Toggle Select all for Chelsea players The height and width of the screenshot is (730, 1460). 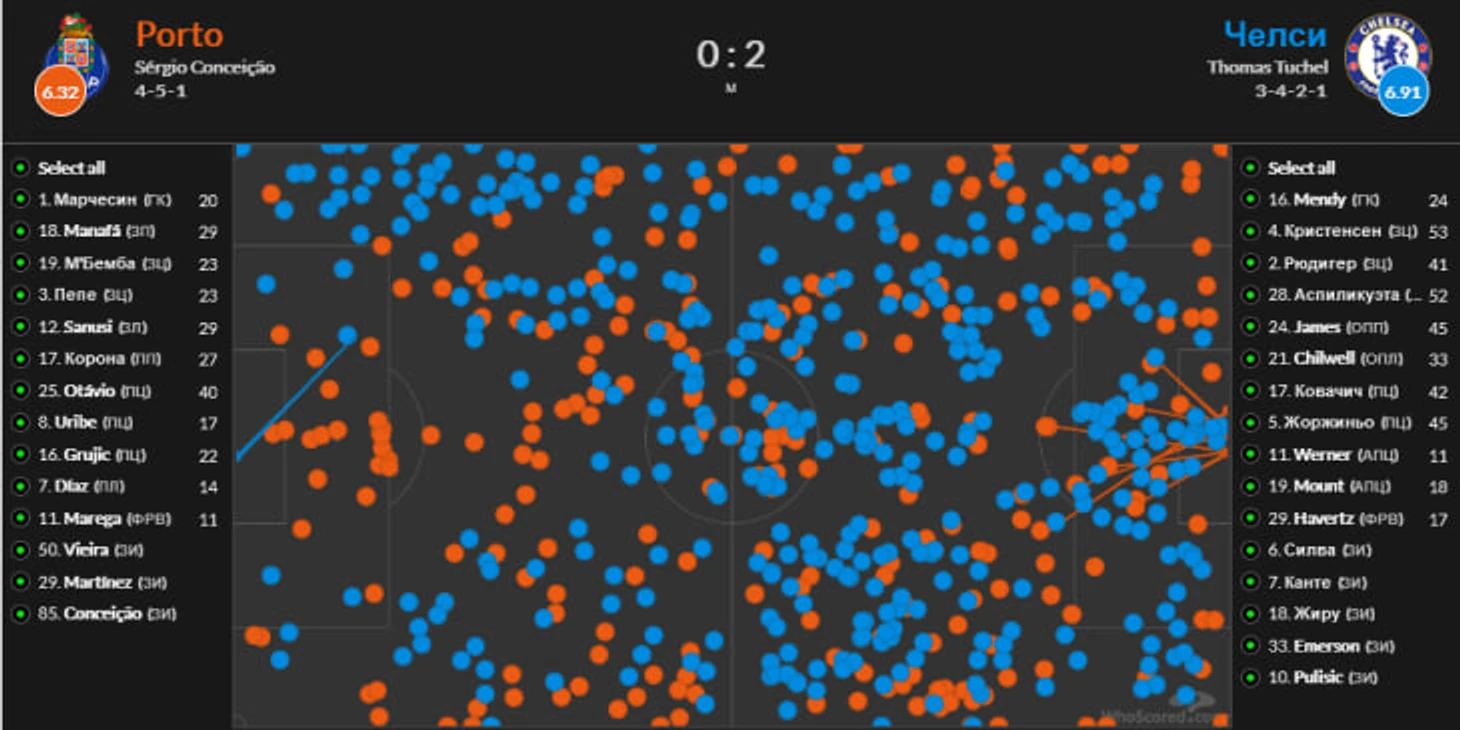point(1249,168)
